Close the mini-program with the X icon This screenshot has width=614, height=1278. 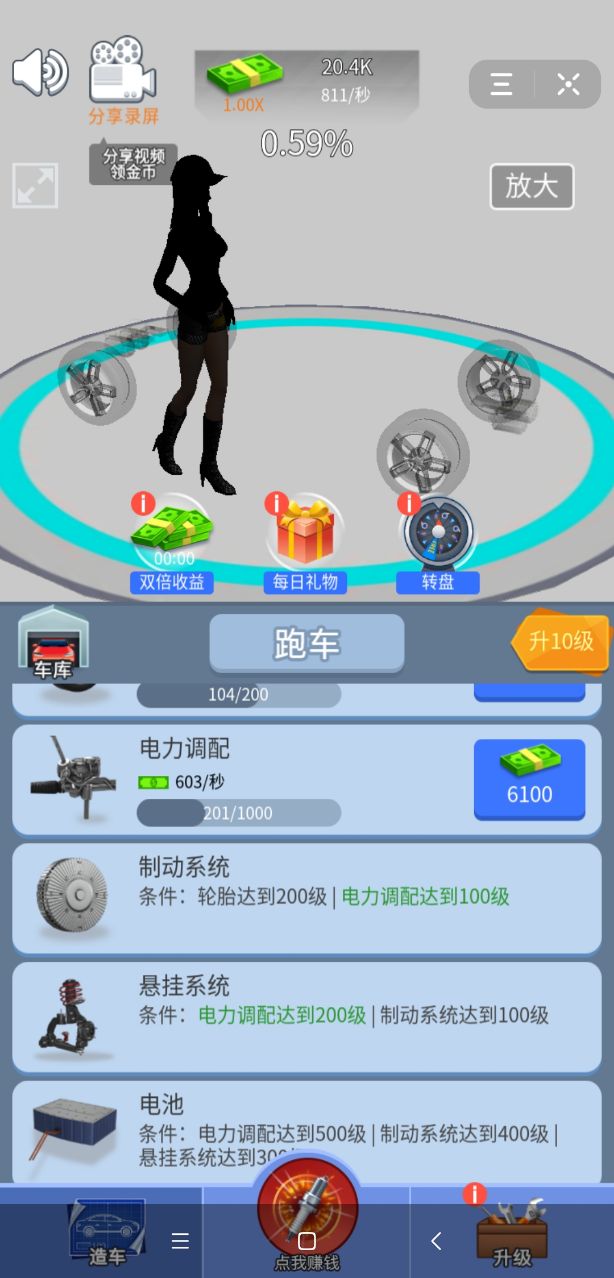[568, 84]
